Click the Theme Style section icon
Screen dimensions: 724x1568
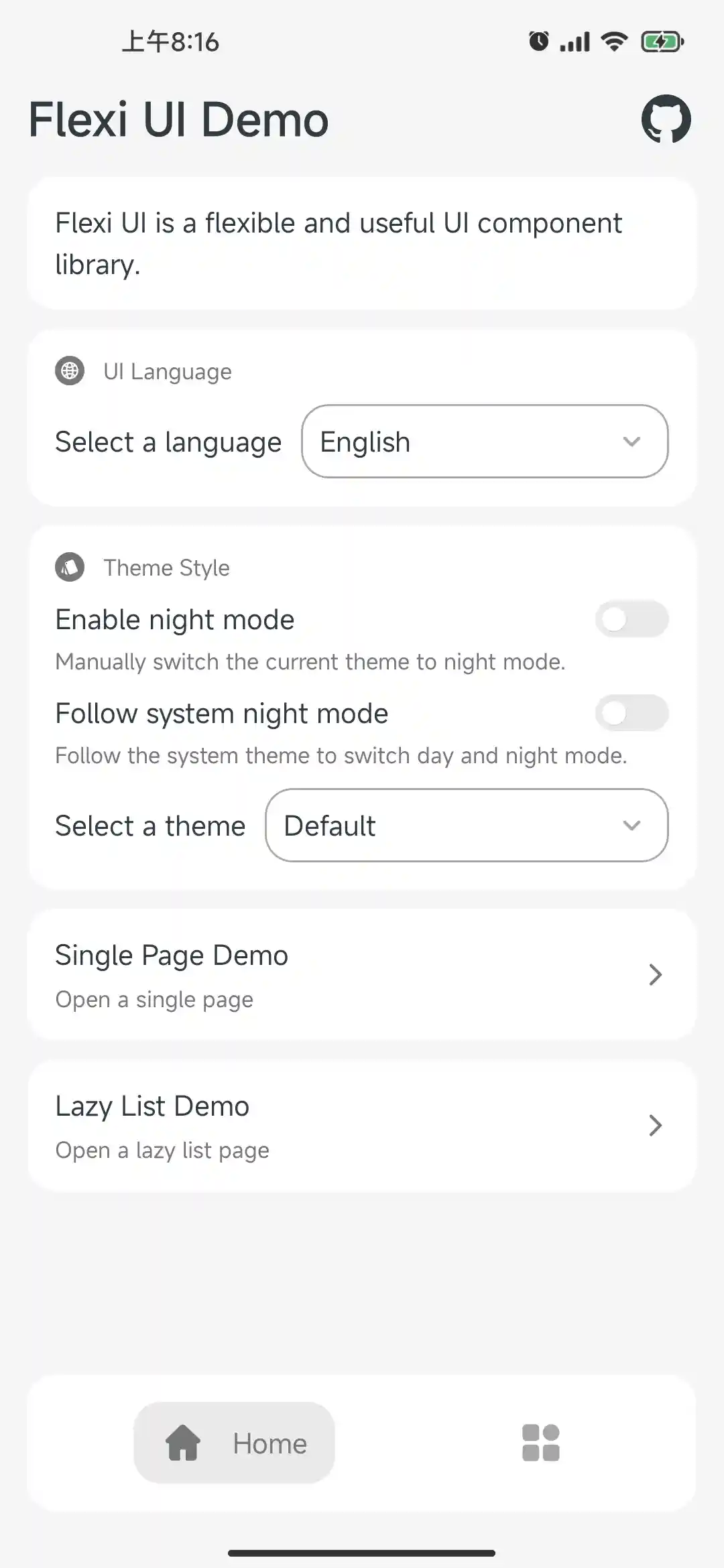pyautogui.click(x=70, y=567)
